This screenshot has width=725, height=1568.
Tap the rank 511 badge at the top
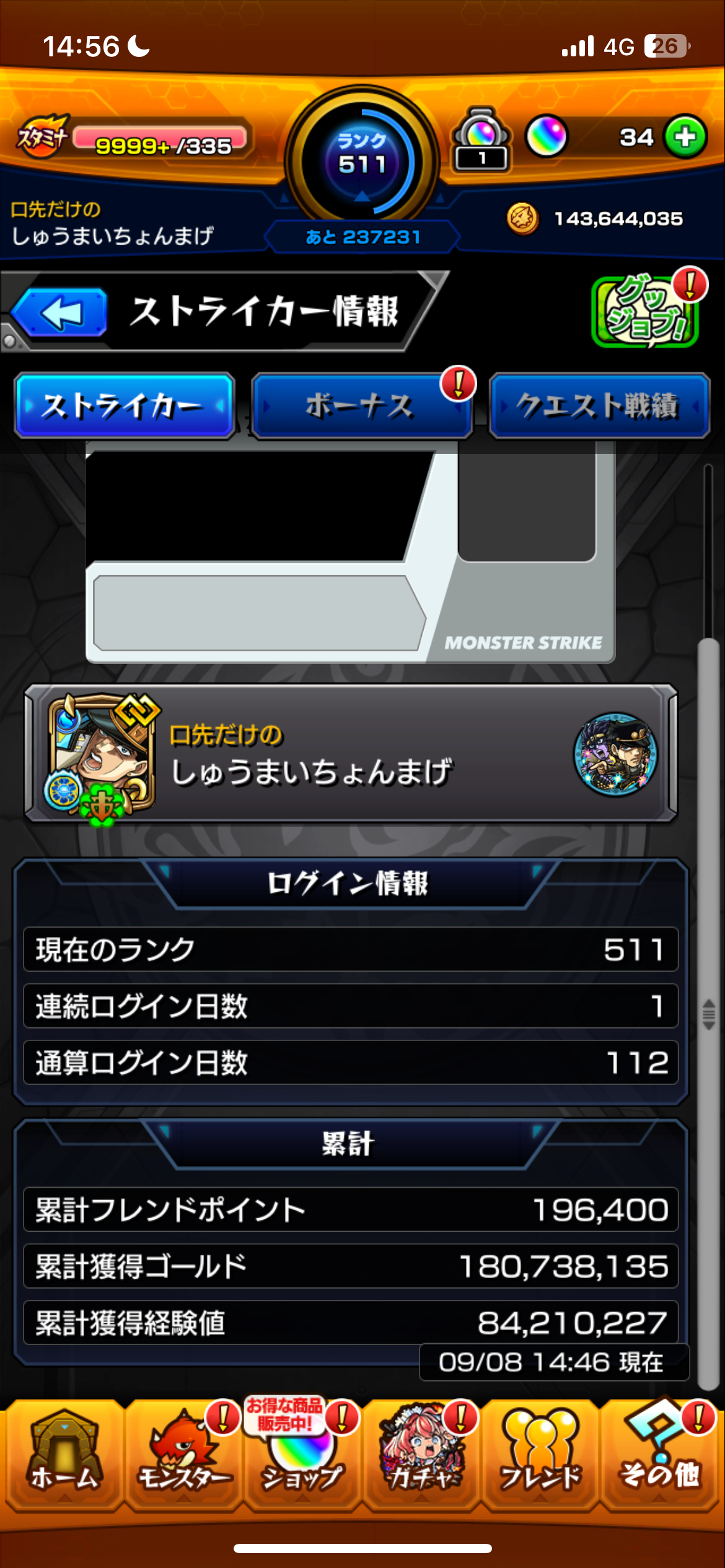click(x=362, y=161)
